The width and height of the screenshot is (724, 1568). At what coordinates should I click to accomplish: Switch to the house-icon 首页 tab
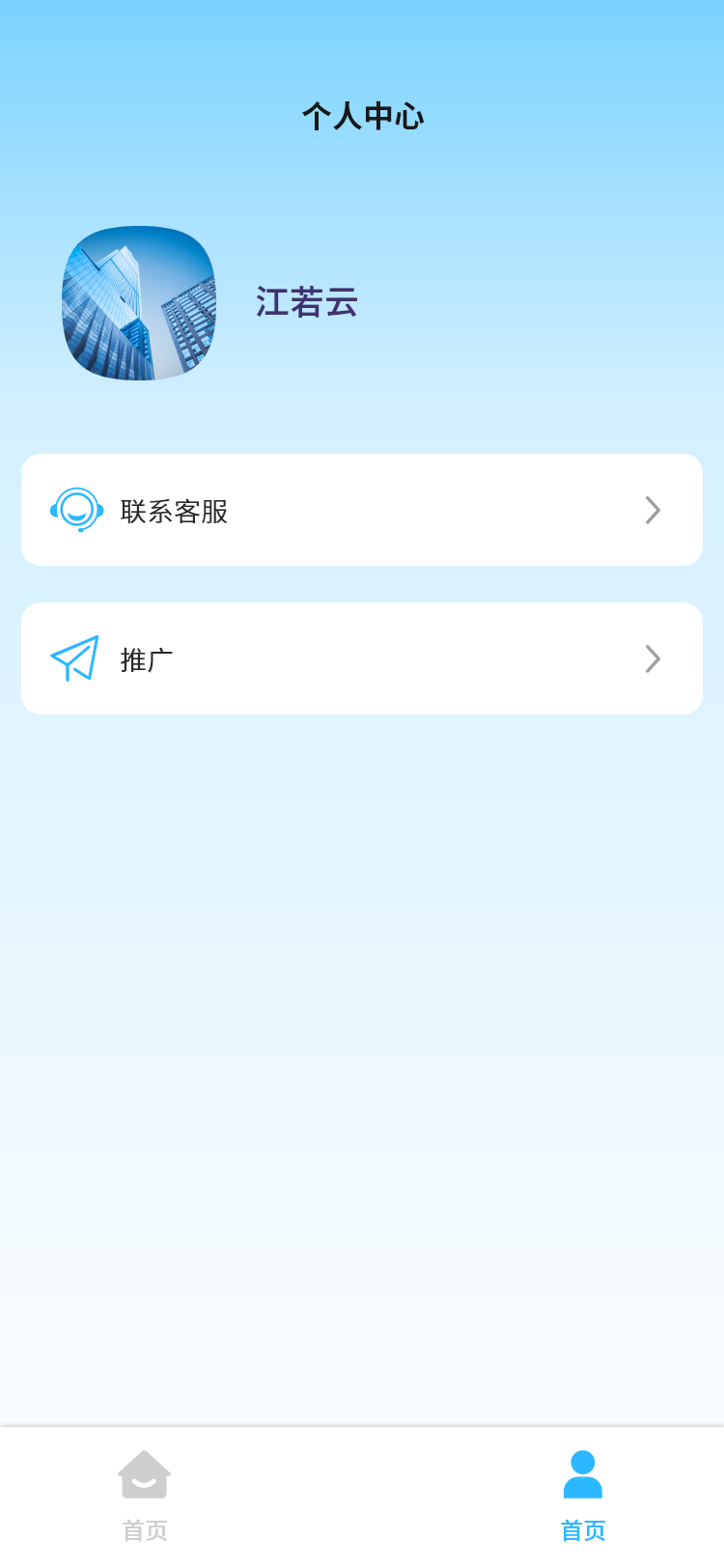coord(145,1493)
